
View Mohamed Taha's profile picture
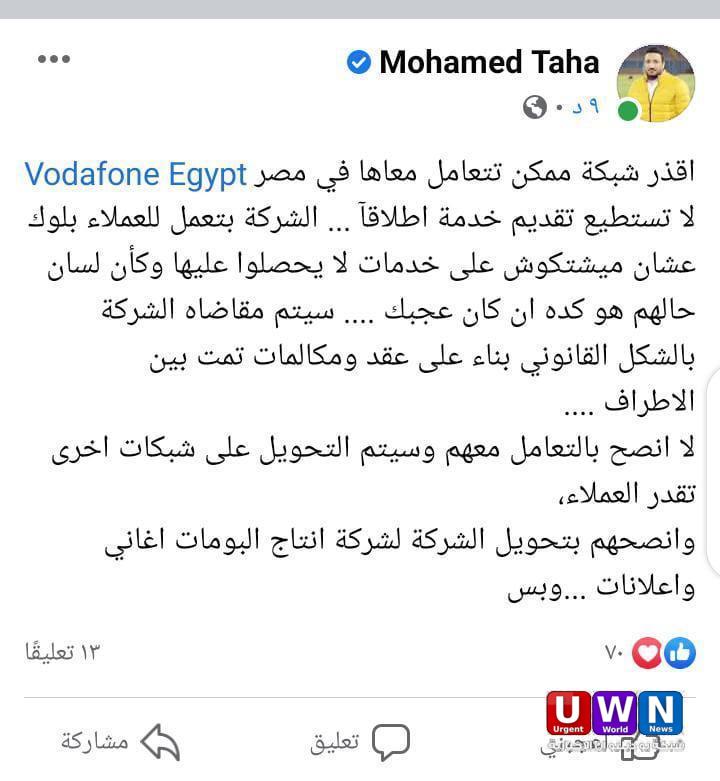[655, 82]
